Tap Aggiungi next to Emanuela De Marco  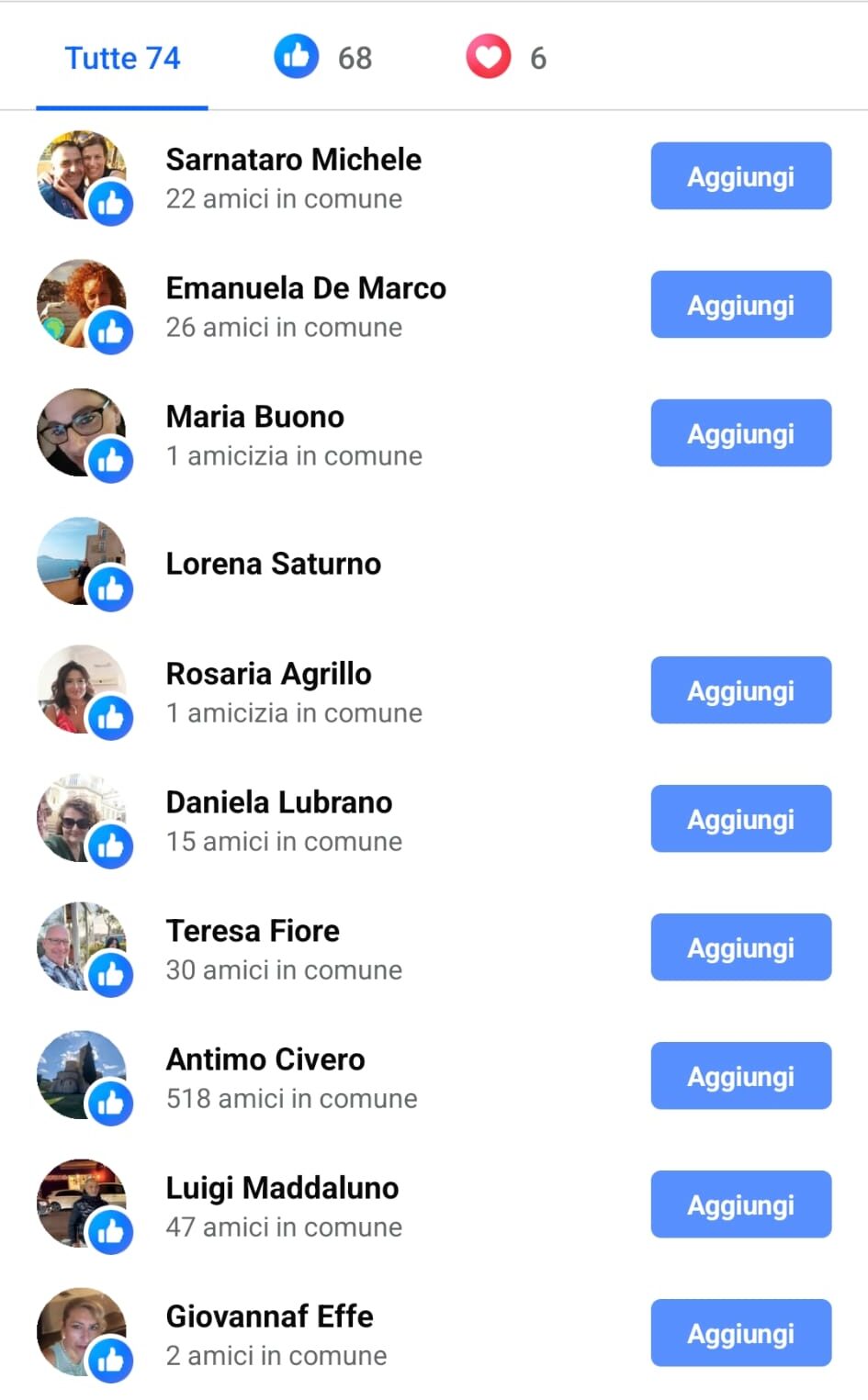click(x=741, y=305)
